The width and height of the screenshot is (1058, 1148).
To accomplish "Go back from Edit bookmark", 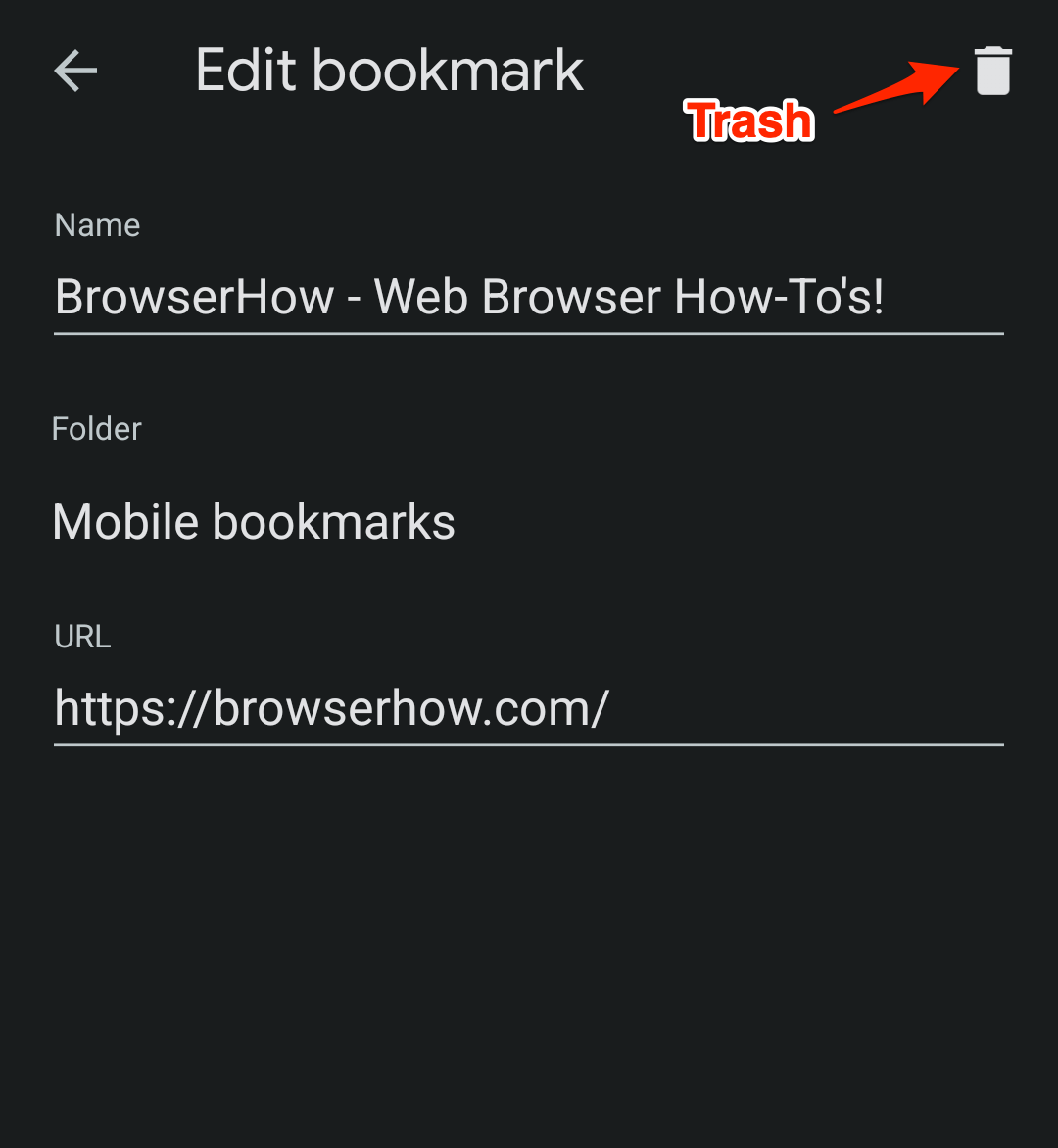I will tap(75, 71).
